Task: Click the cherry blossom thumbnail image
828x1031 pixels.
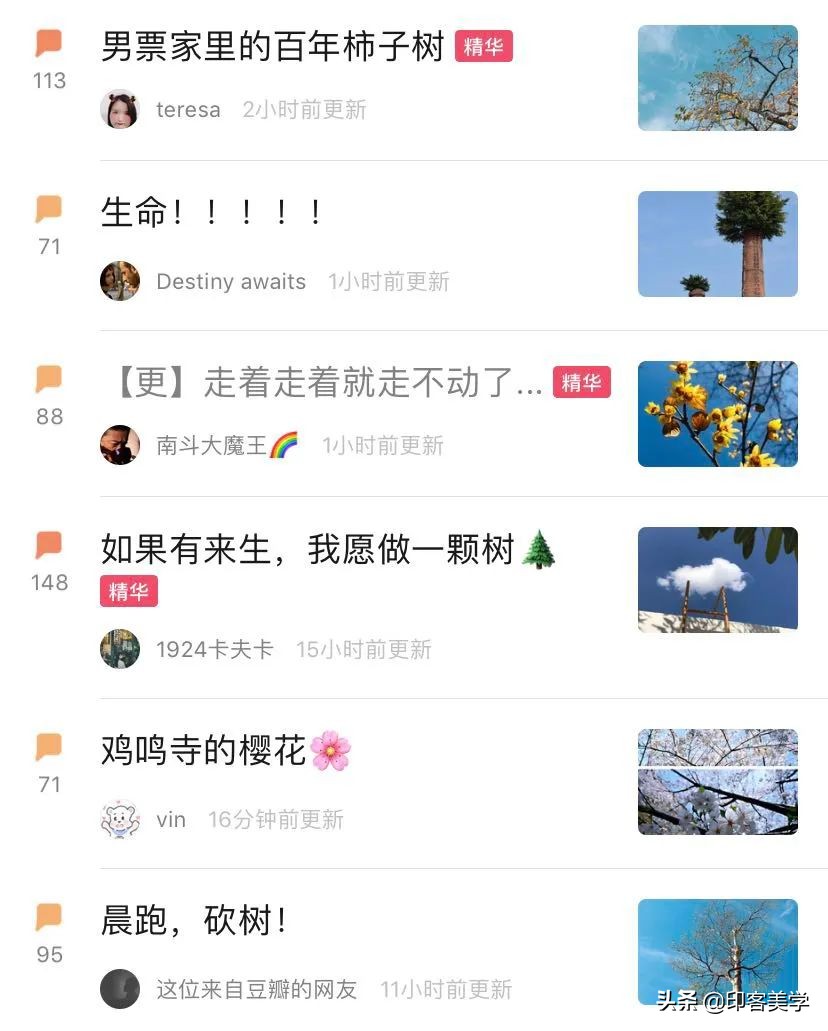Action: coord(717,781)
